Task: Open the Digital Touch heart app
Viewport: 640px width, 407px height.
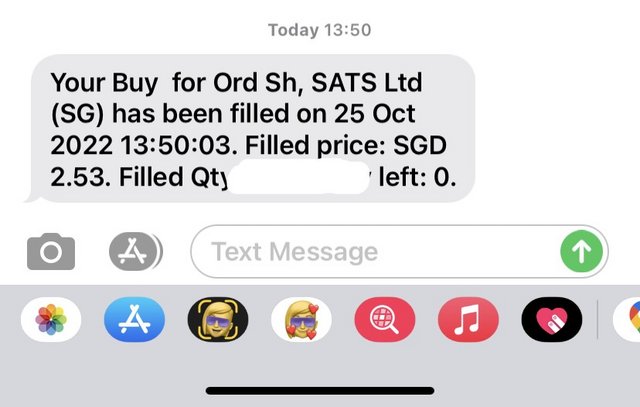Action: [551, 320]
